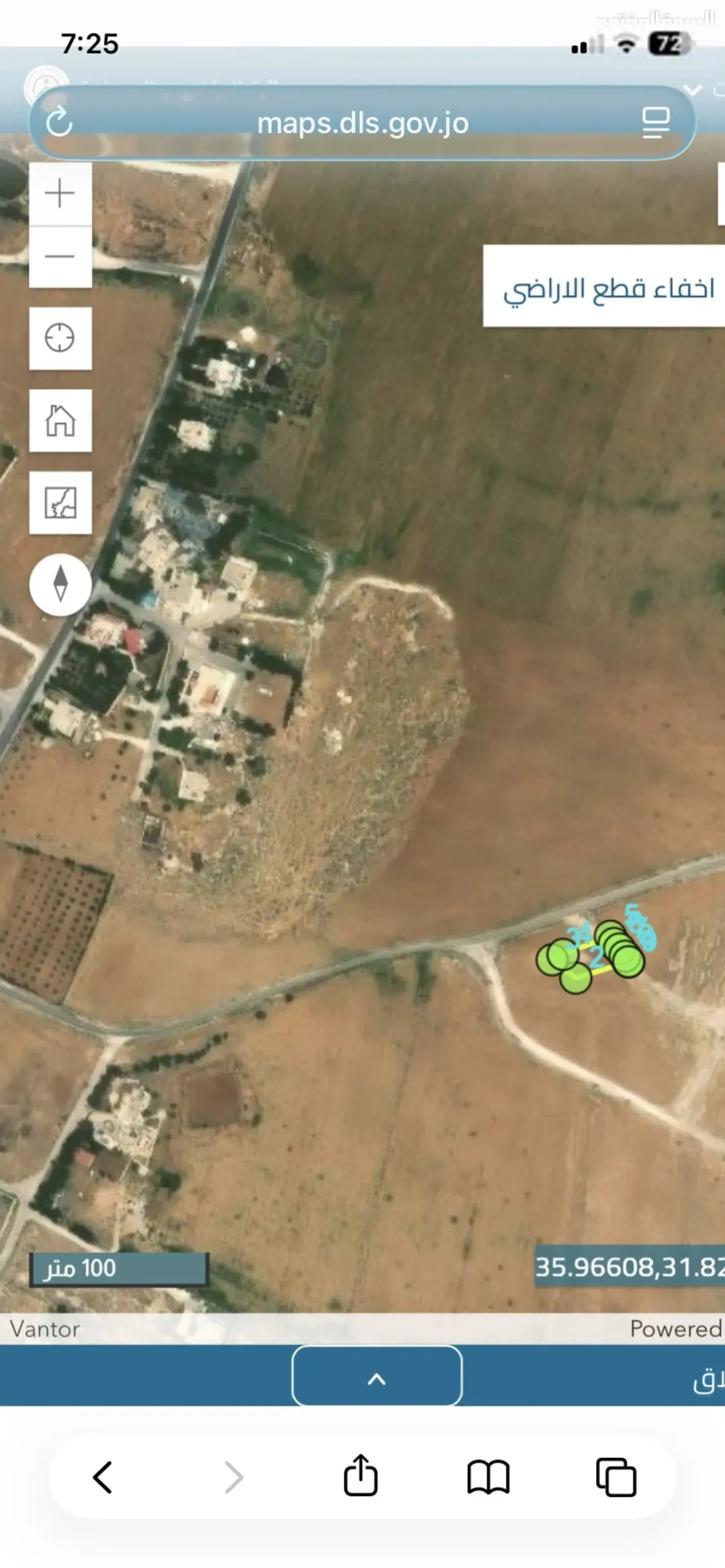This screenshot has height=1568, width=725.
Task: Go back to the previous page
Action: [103, 1477]
